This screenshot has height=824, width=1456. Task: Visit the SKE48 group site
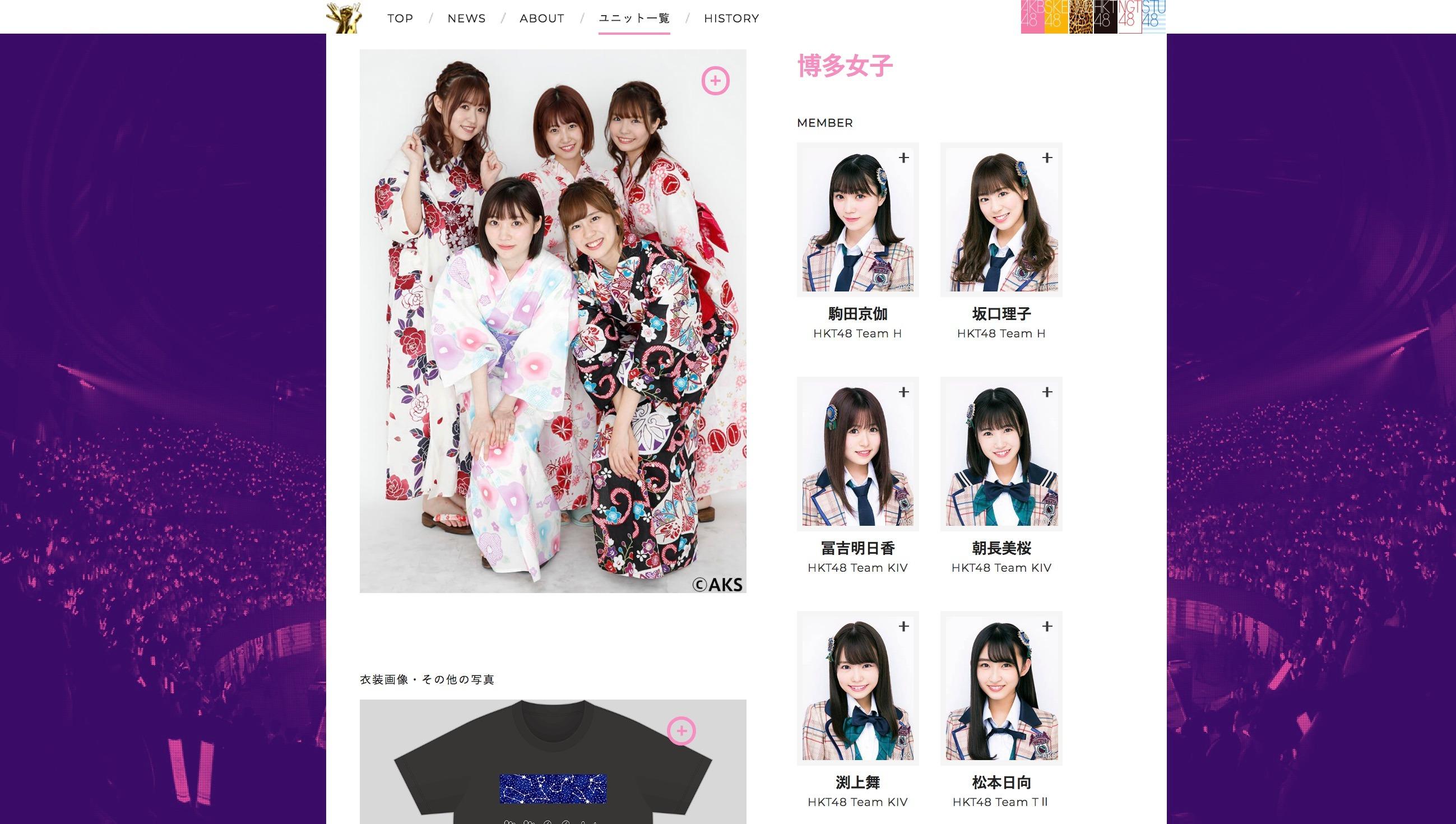click(x=1056, y=17)
